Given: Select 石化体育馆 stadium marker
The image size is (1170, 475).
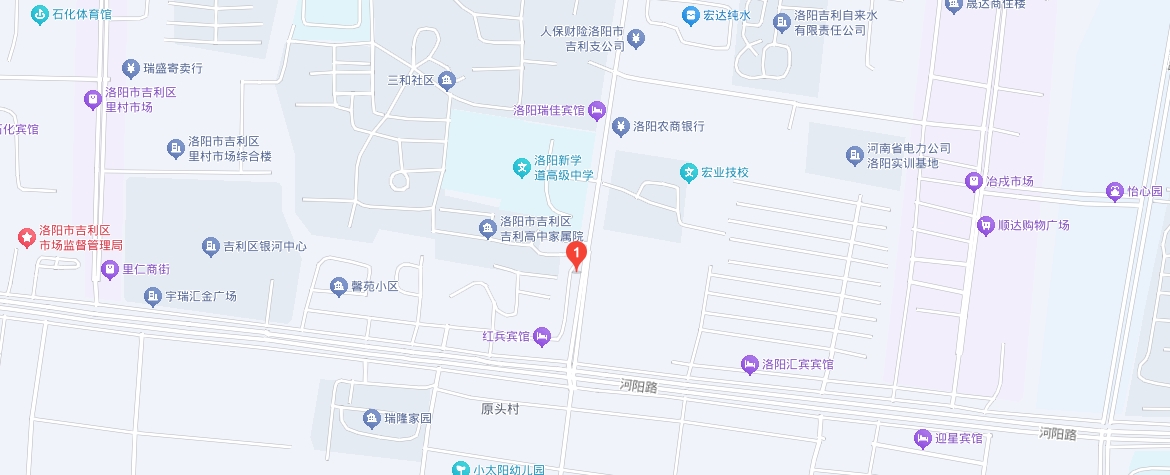Looking at the screenshot, I should (39, 14).
